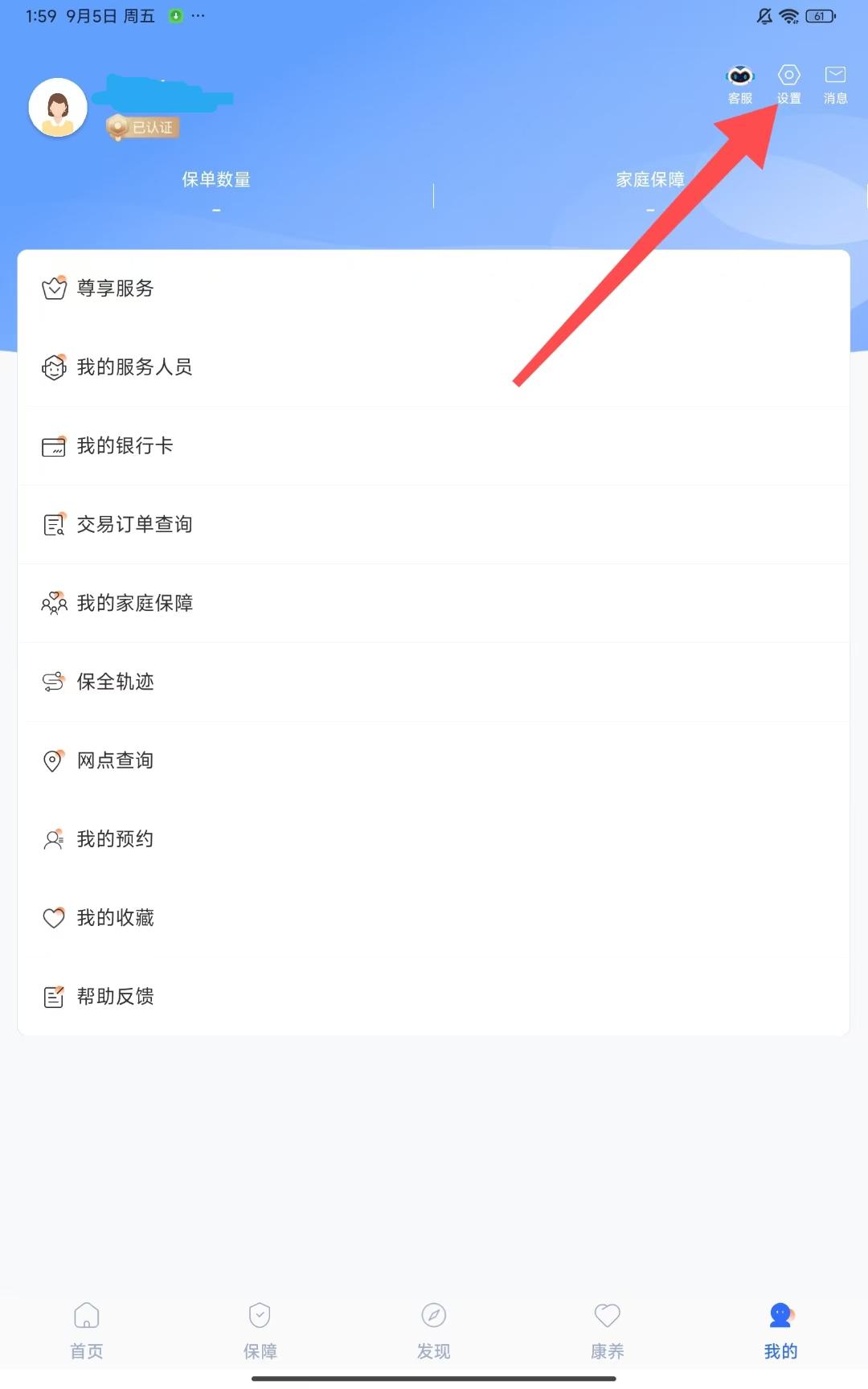View 保单数量 policy count
The width and height of the screenshot is (868, 1389).
click(216, 191)
